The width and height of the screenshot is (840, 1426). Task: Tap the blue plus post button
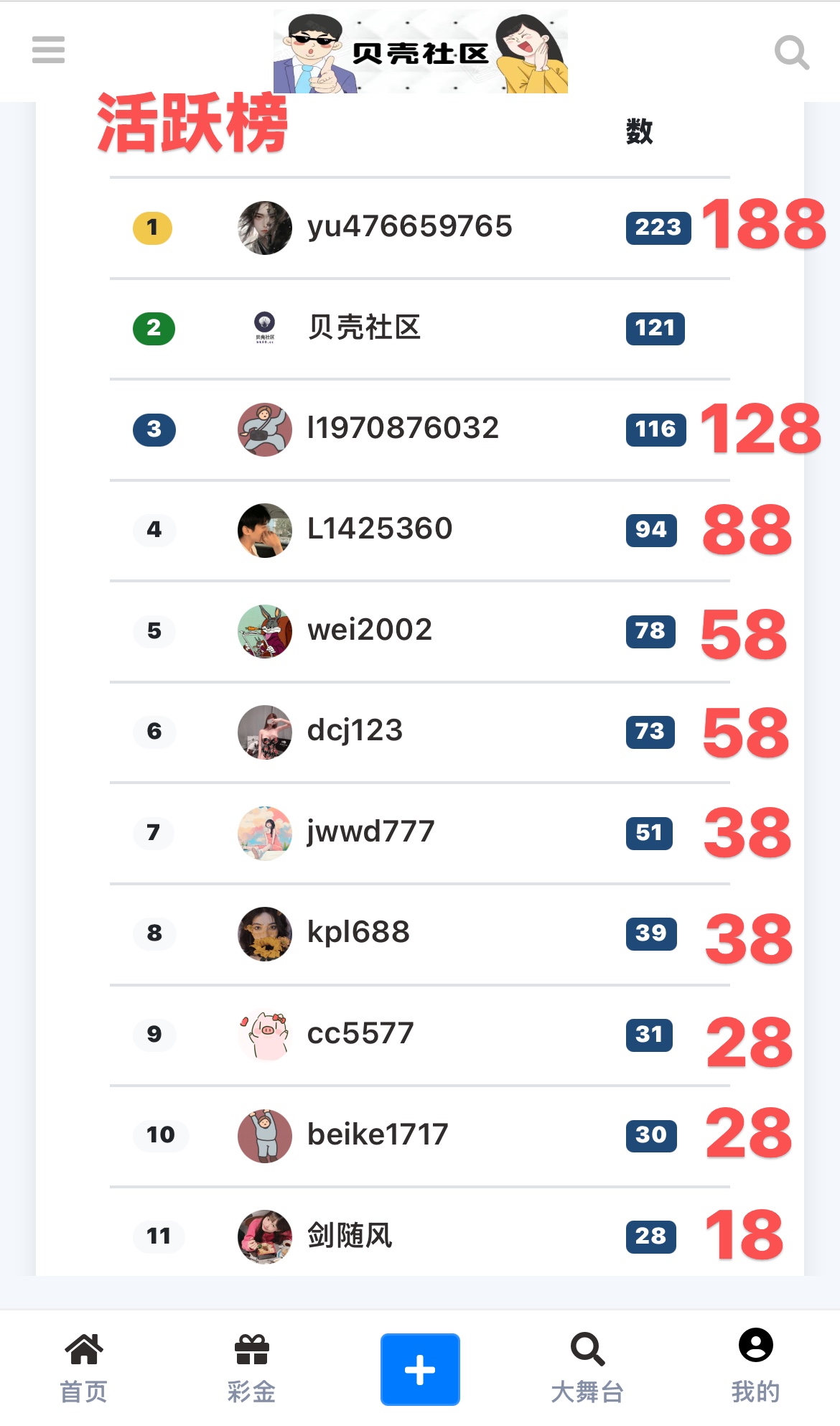[x=420, y=1369]
